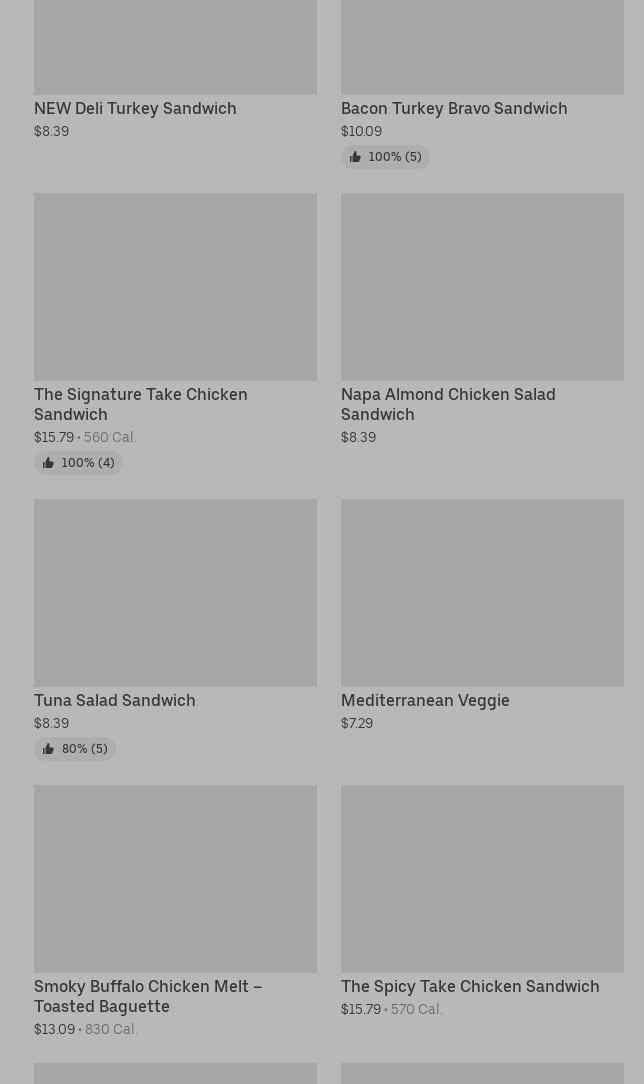Open the Mediterranean Veggie item

tap(425, 700)
